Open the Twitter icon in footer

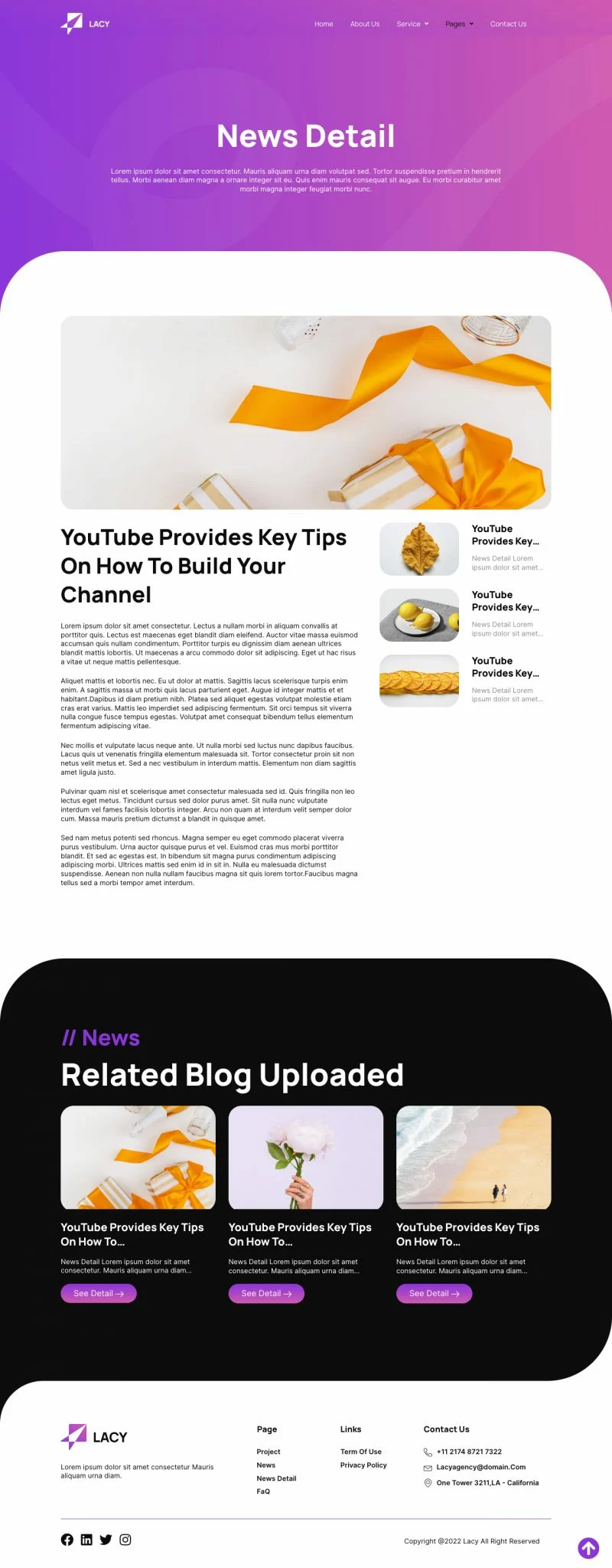click(x=106, y=1540)
